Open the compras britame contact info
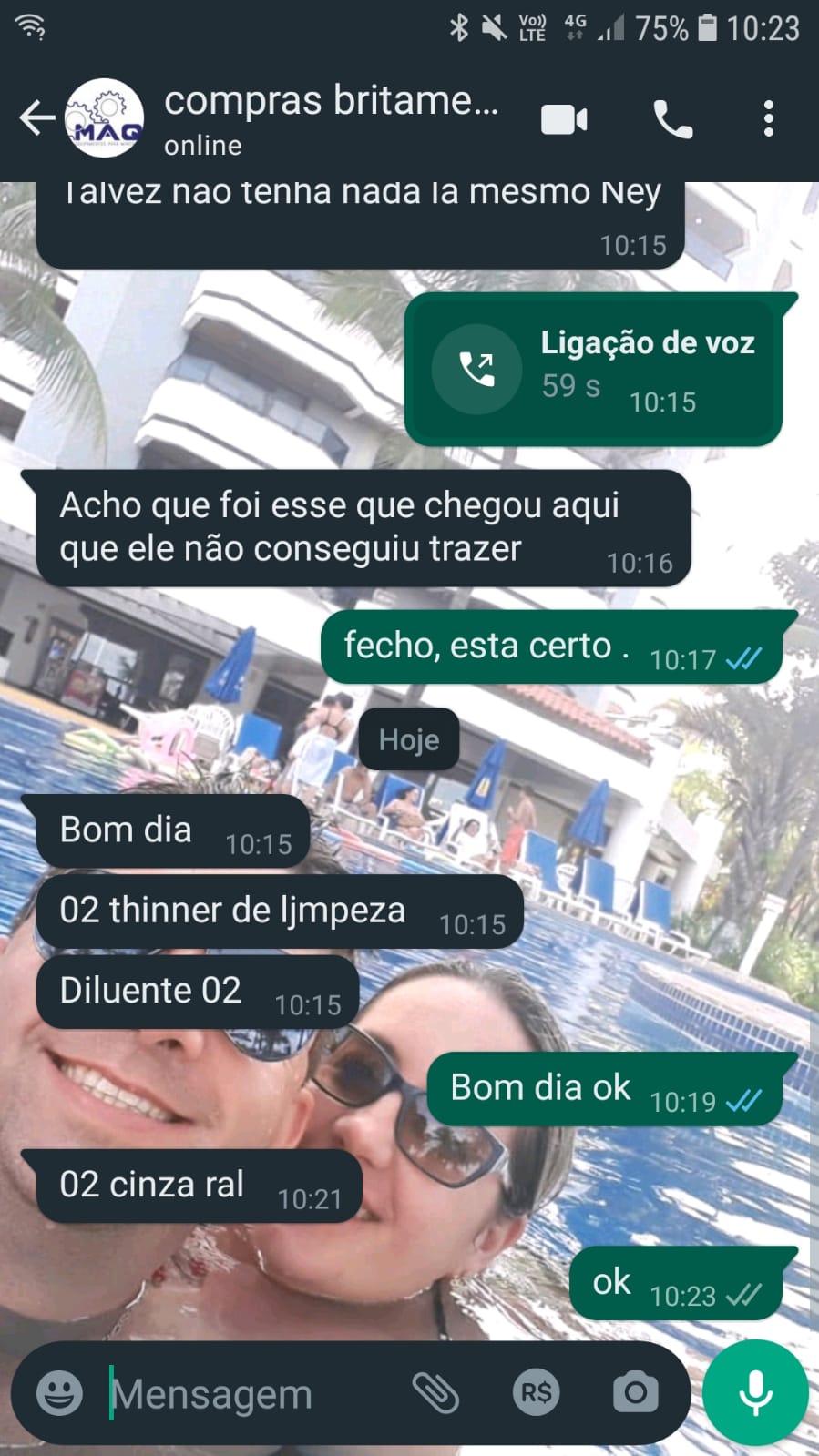Viewport: 819px width, 1456px height. [331, 118]
